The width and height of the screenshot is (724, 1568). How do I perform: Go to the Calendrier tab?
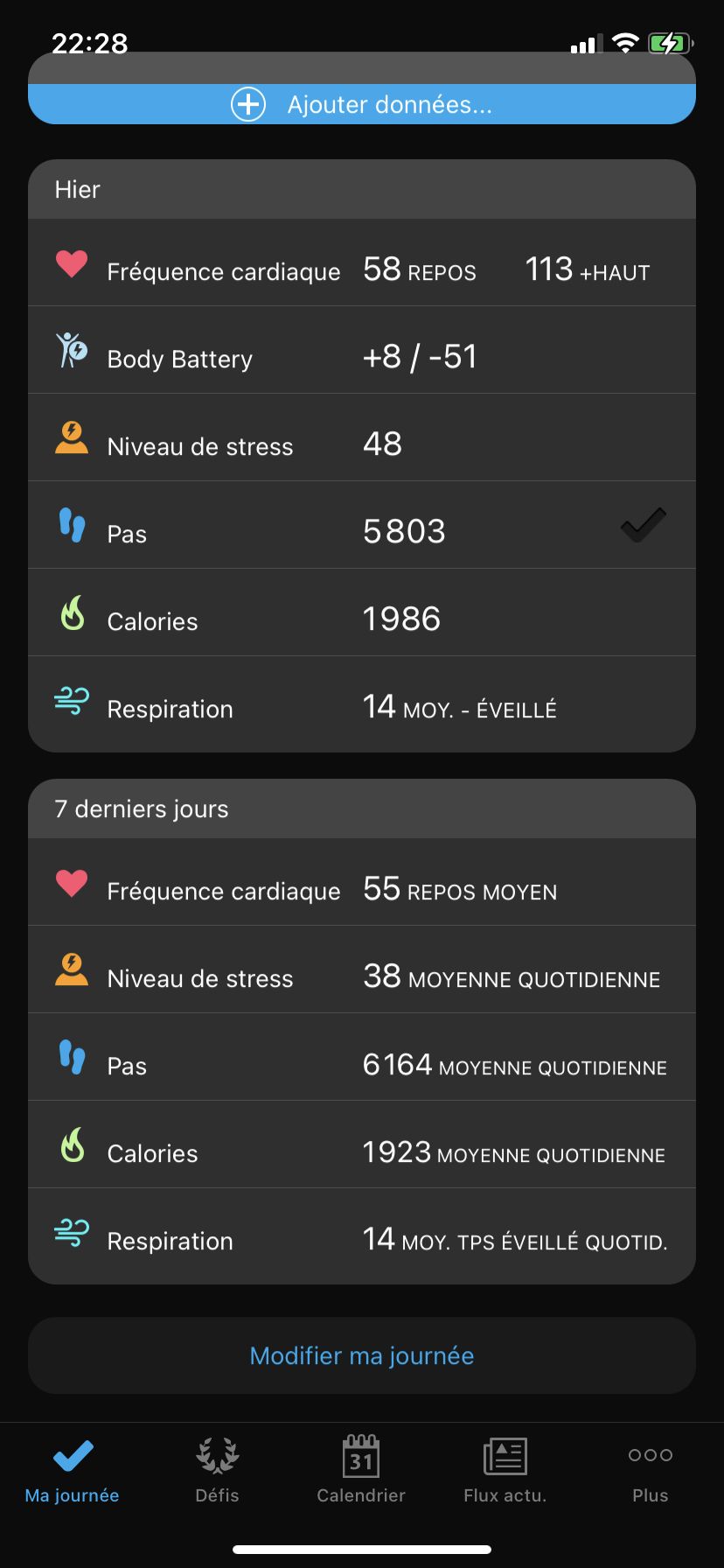(x=361, y=1470)
